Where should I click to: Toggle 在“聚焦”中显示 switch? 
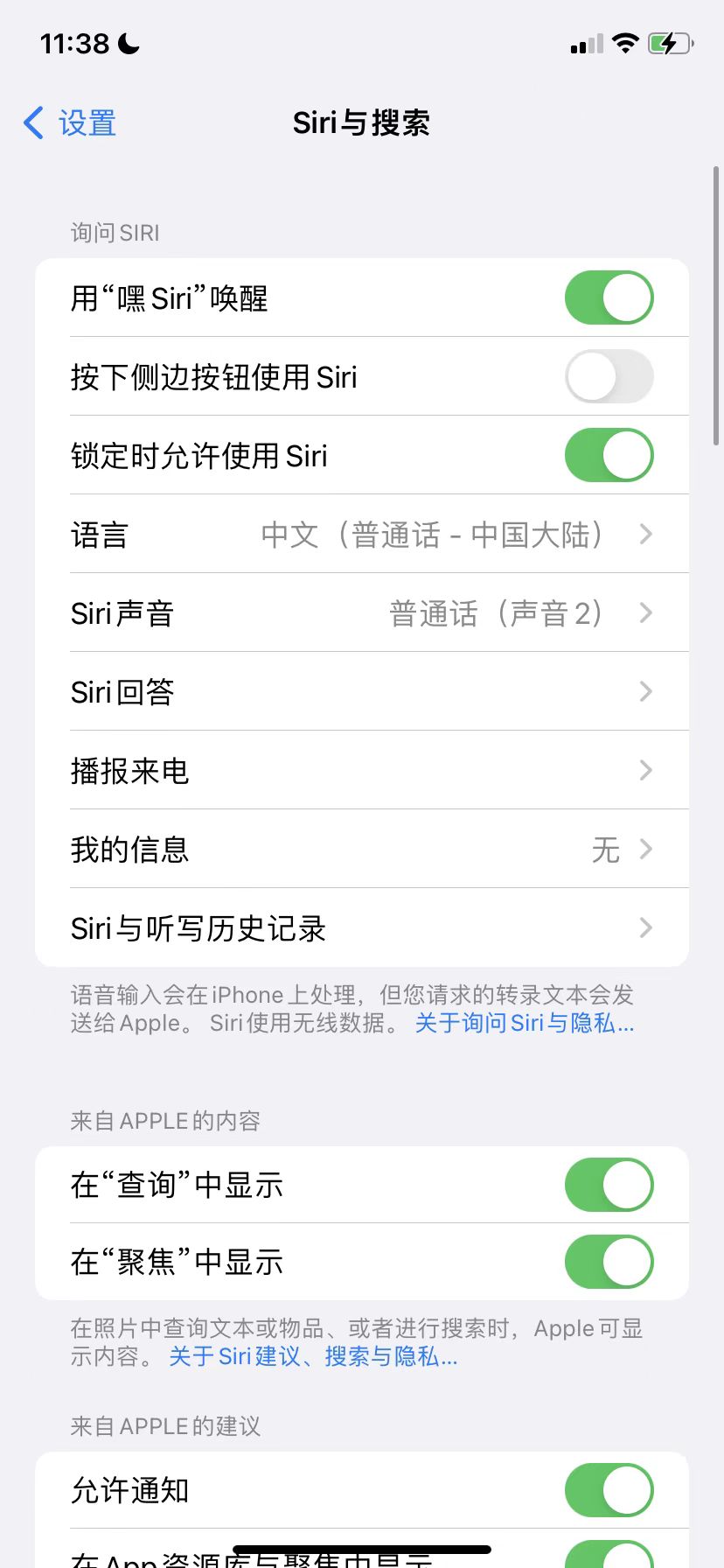(x=609, y=1262)
